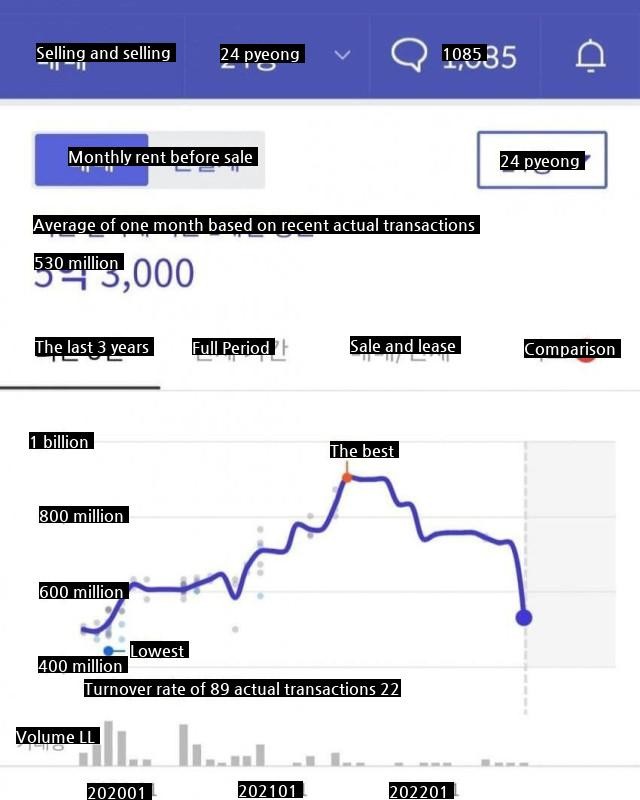Switch to the sale segment toggle

92,160
